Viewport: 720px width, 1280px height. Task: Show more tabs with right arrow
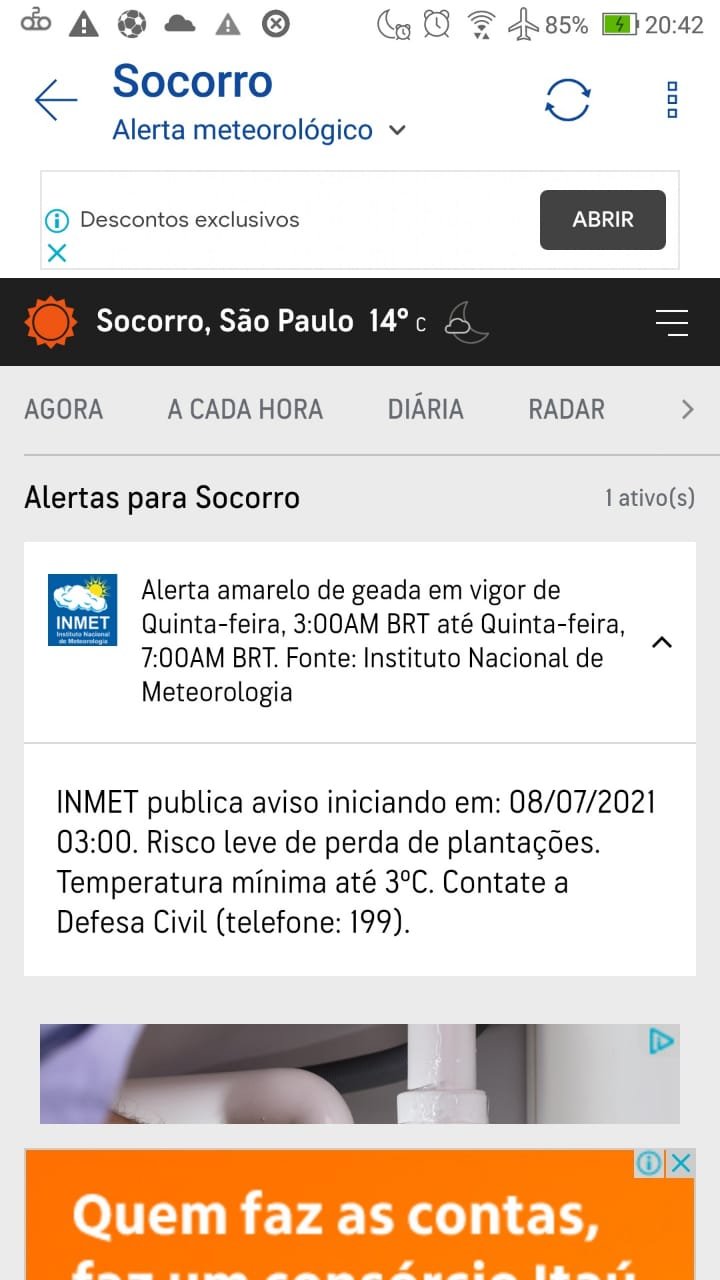(687, 409)
